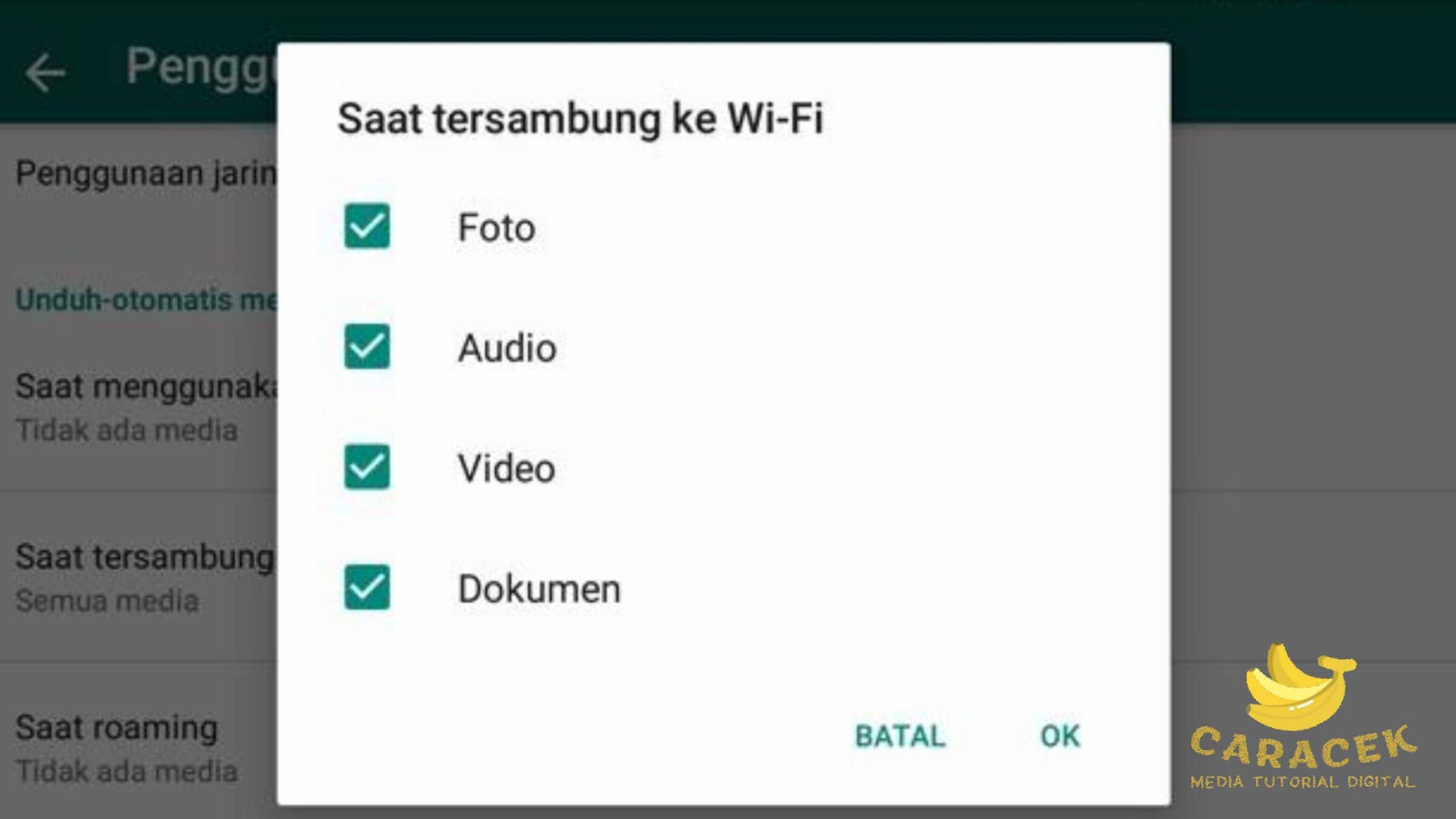Toggle the Video checkbox
The height and width of the screenshot is (819, 1456).
pyautogui.click(x=367, y=467)
